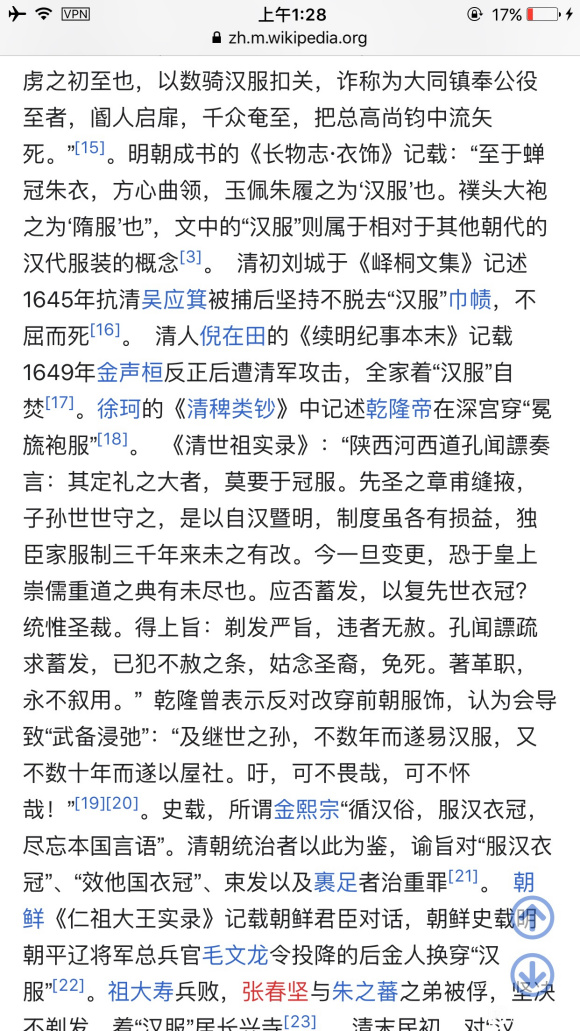Screen dimensions: 580x1031
Task: Visit the 徐珂 link
Action: pos(119,410)
